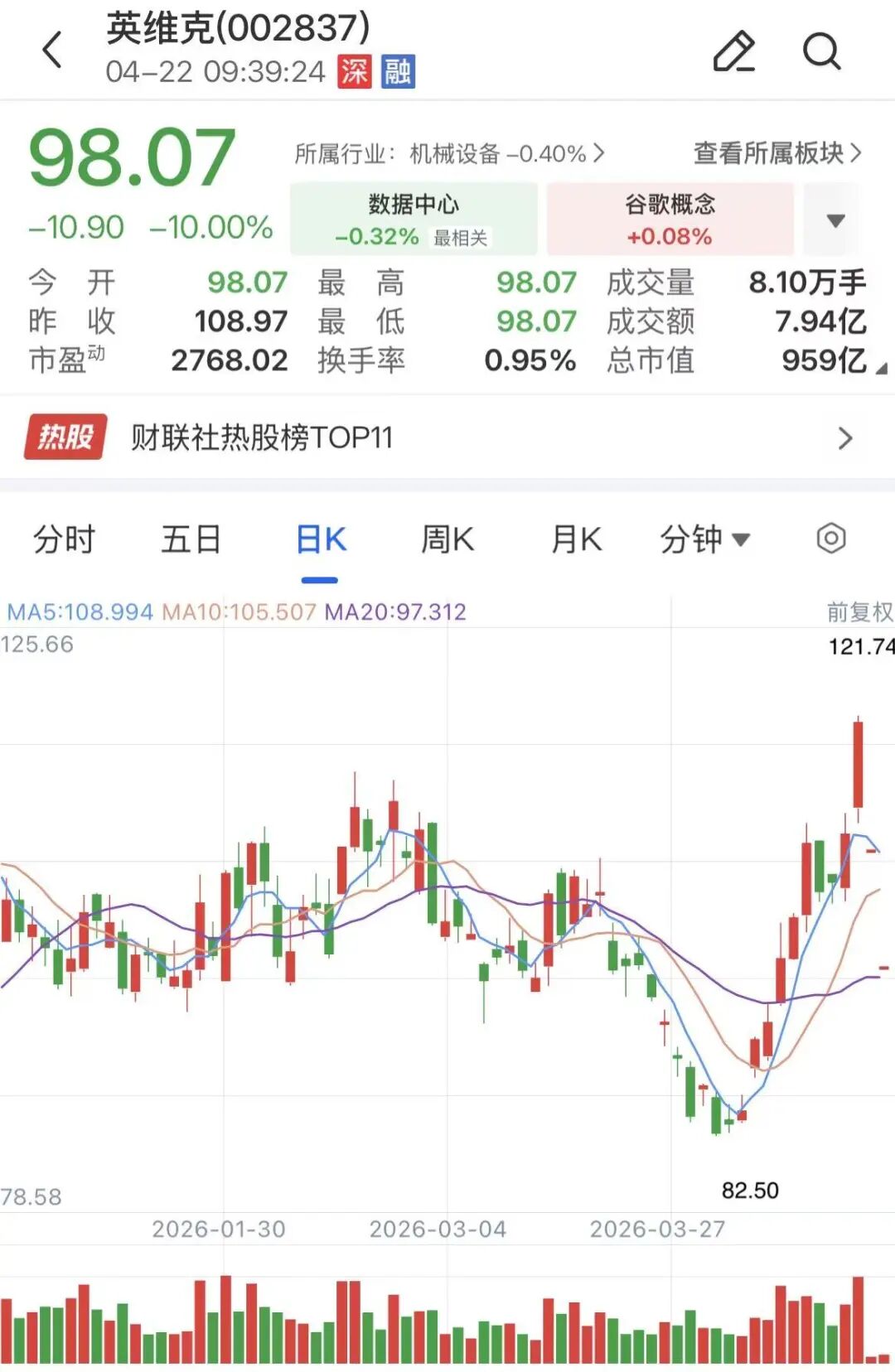
Task: Switch to the 五日 chart tab
Action: point(191,539)
